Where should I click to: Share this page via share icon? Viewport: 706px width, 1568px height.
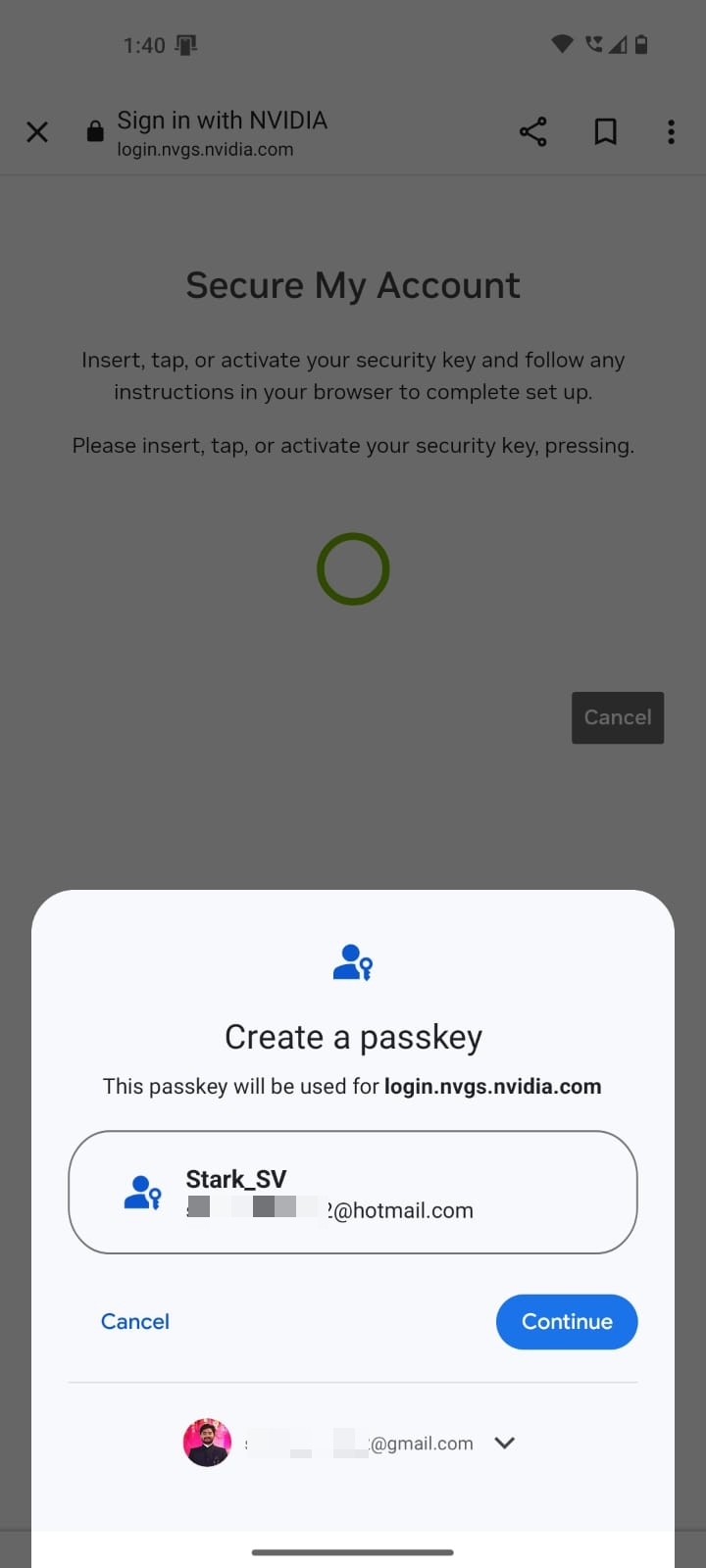click(x=532, y=132)
